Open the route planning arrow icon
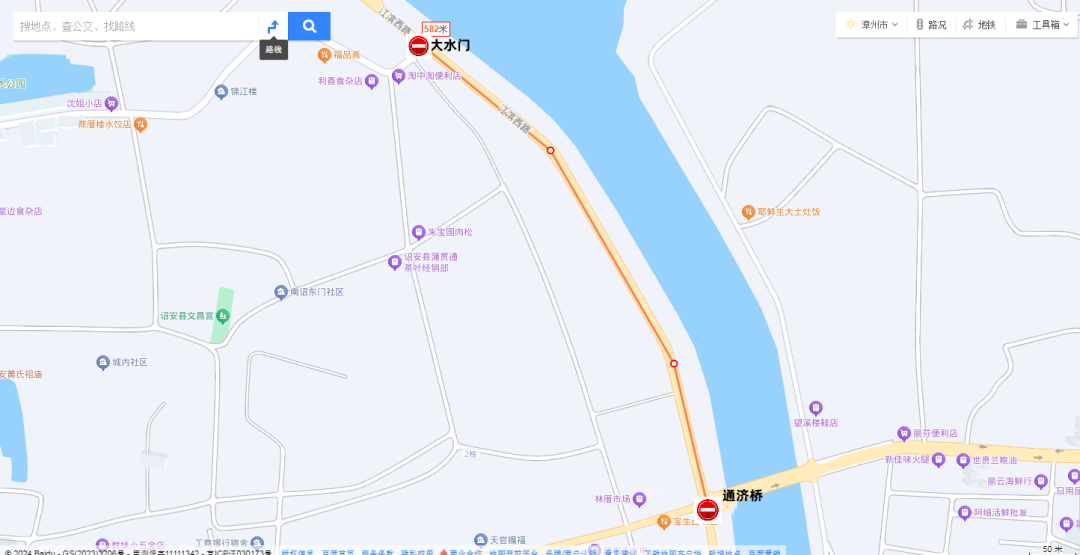Screen dimensions: 1080x555 [x=273, y=26]
